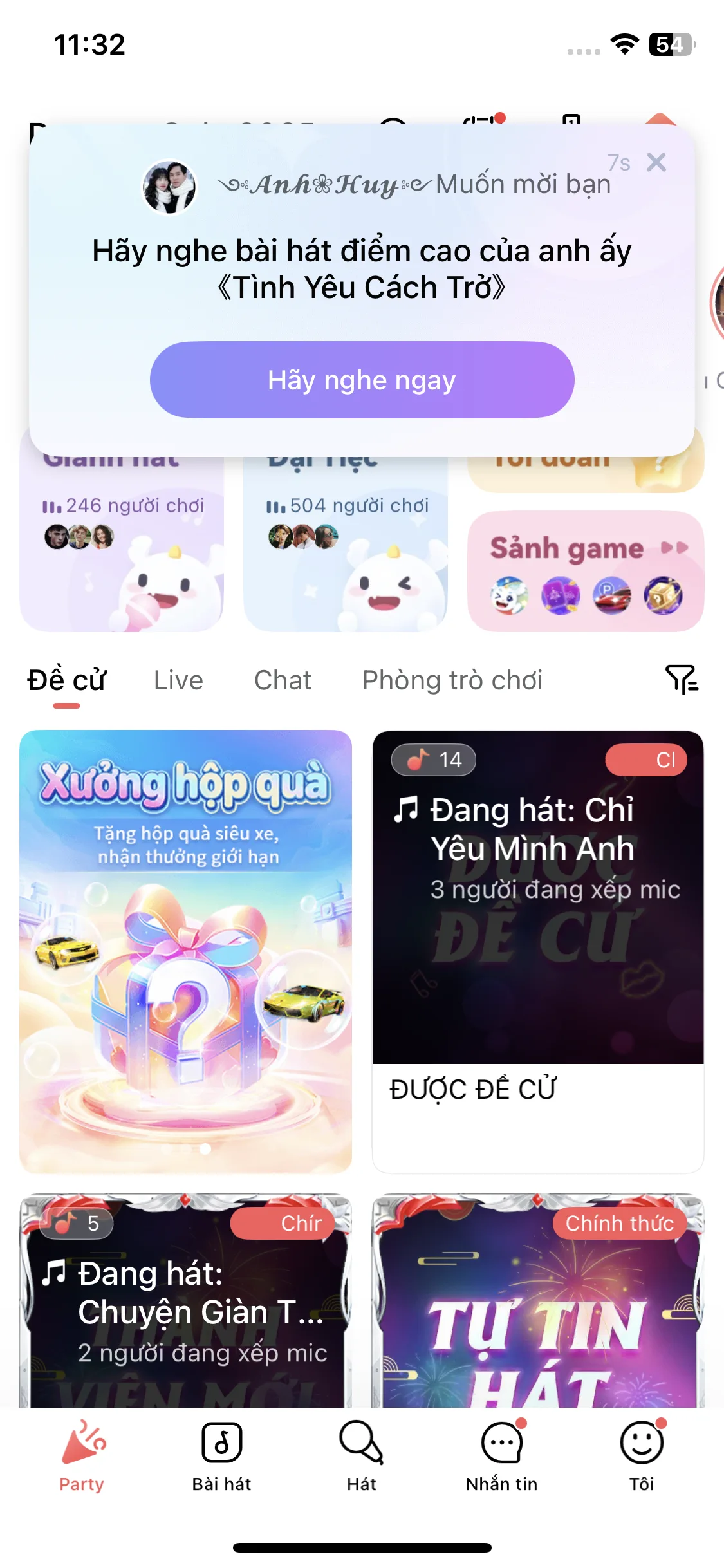This screenshot has width=724, height=1568.
Task: Select the Party tab
Action: pos(82,1456)
